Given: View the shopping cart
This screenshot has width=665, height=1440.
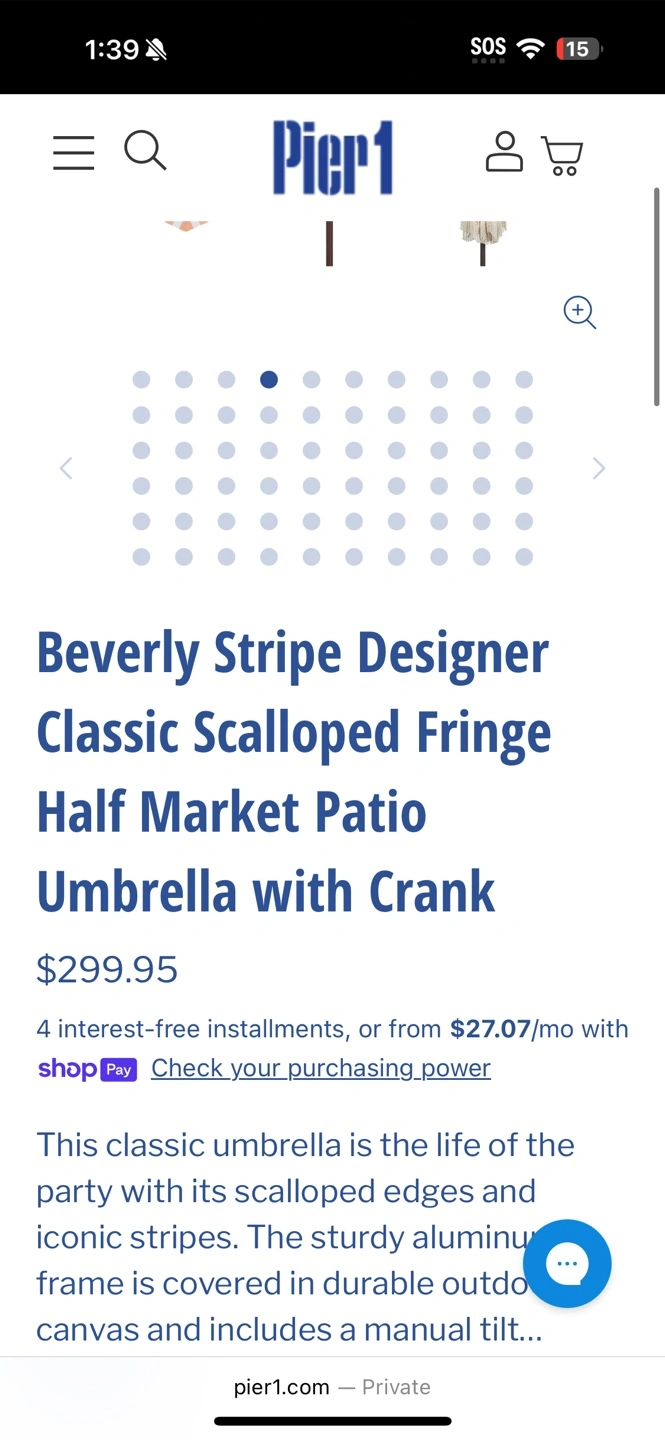Looking at the screenshot, I should (x=562, y=155).
